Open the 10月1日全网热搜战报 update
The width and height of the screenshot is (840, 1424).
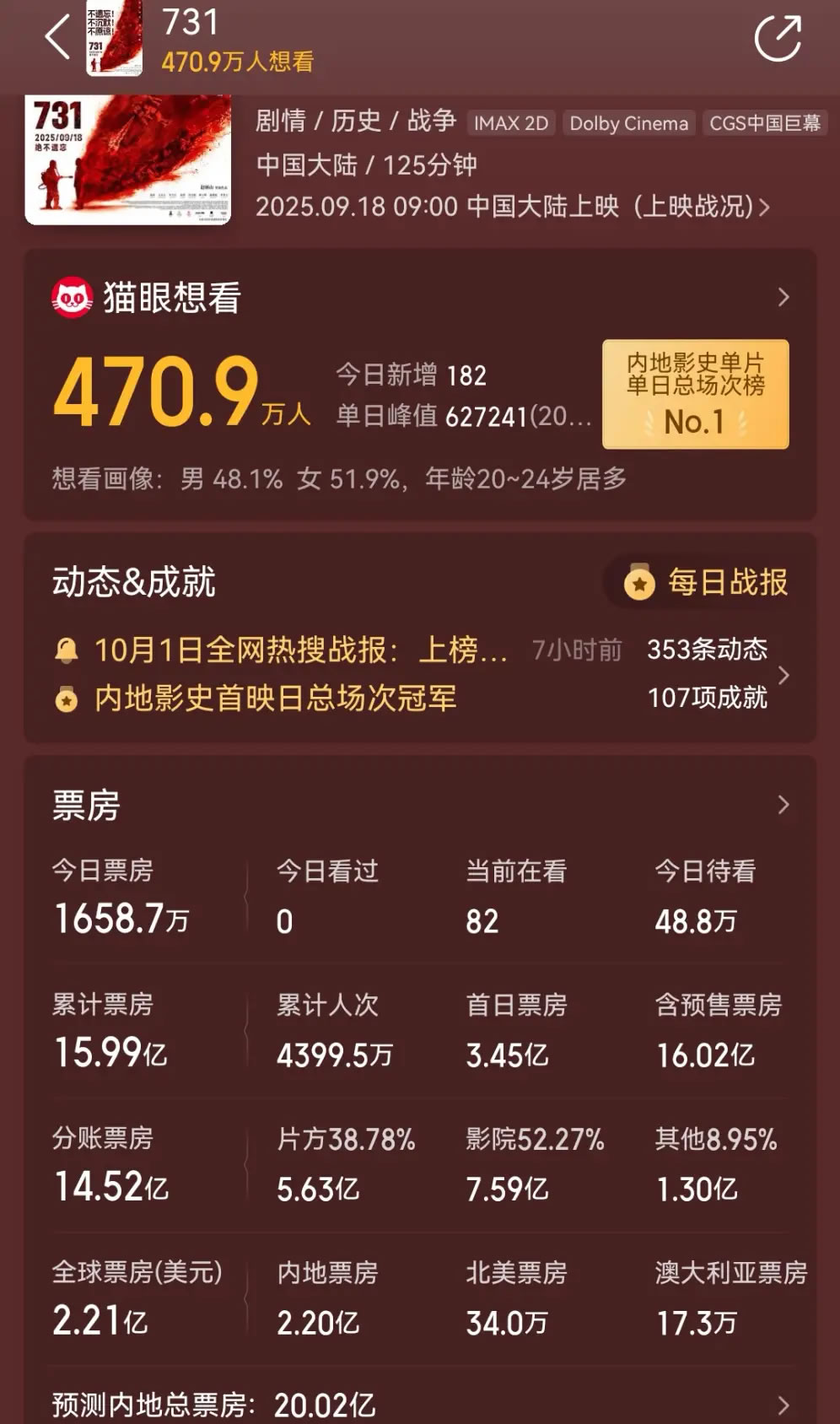tap(299, 650)
